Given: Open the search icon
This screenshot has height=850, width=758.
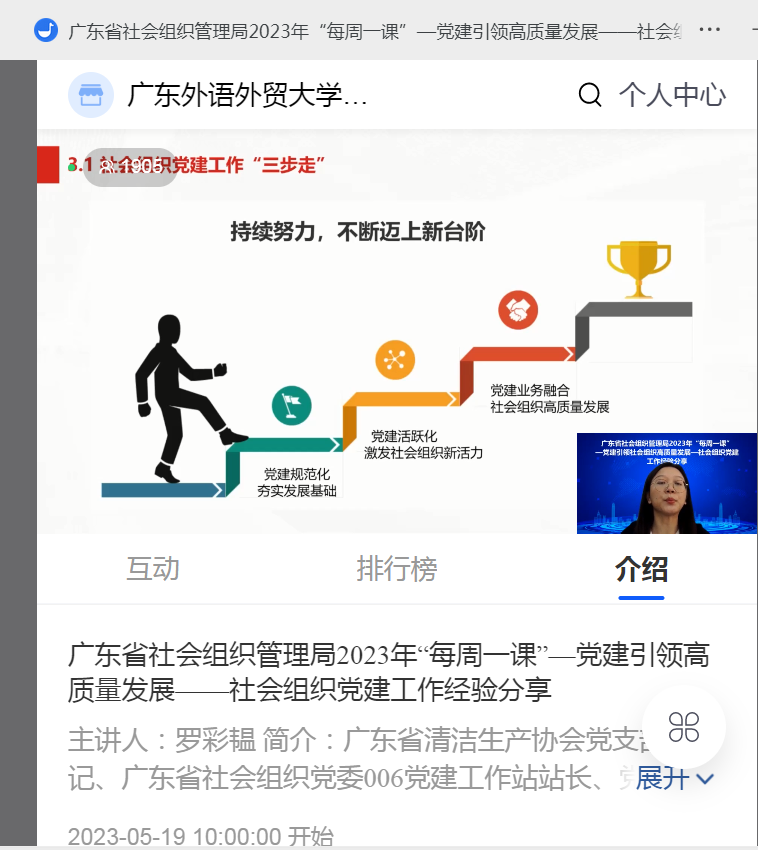Looking at the screenshot, I should pos(590,95).
